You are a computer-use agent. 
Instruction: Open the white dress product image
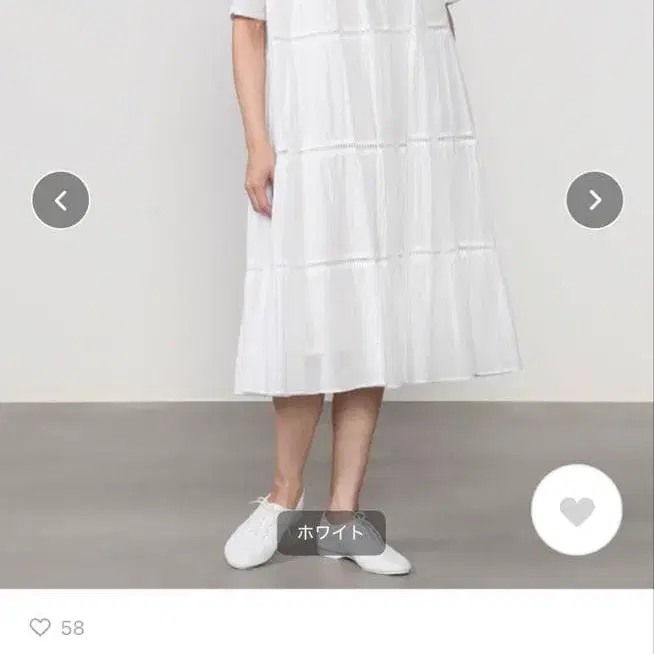pos(327,294)
